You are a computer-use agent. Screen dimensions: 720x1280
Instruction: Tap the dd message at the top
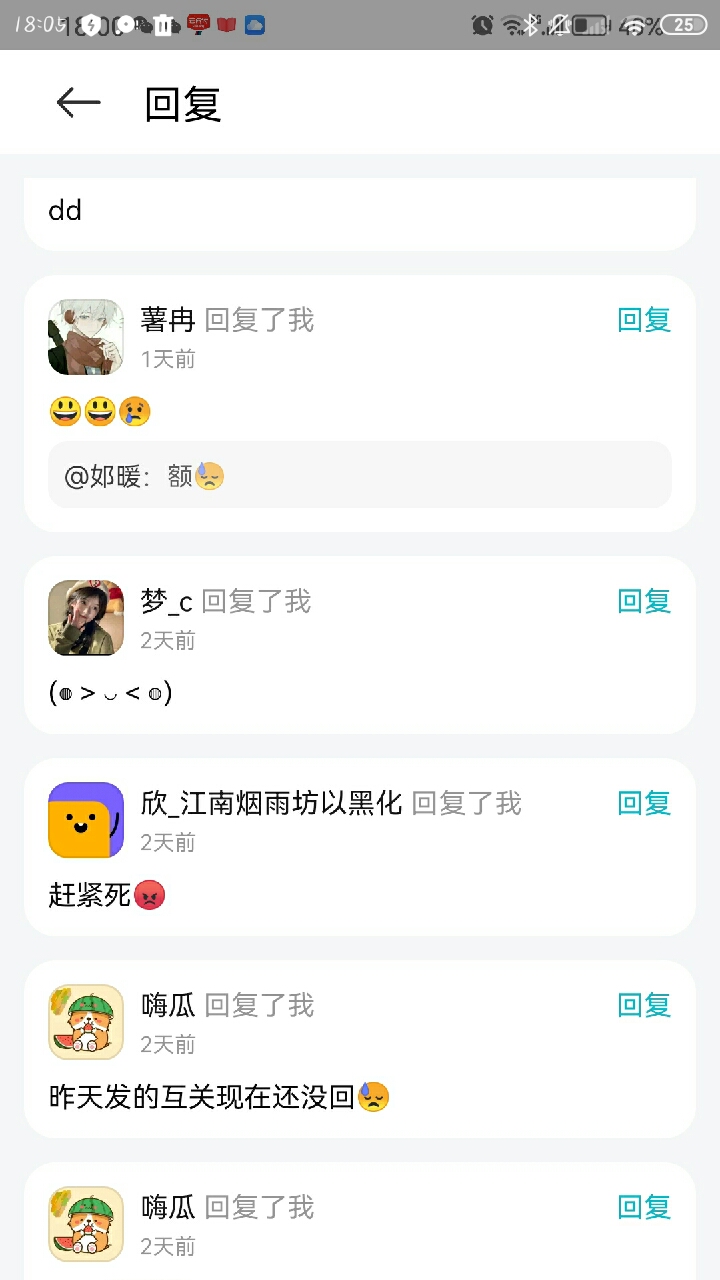64,210
